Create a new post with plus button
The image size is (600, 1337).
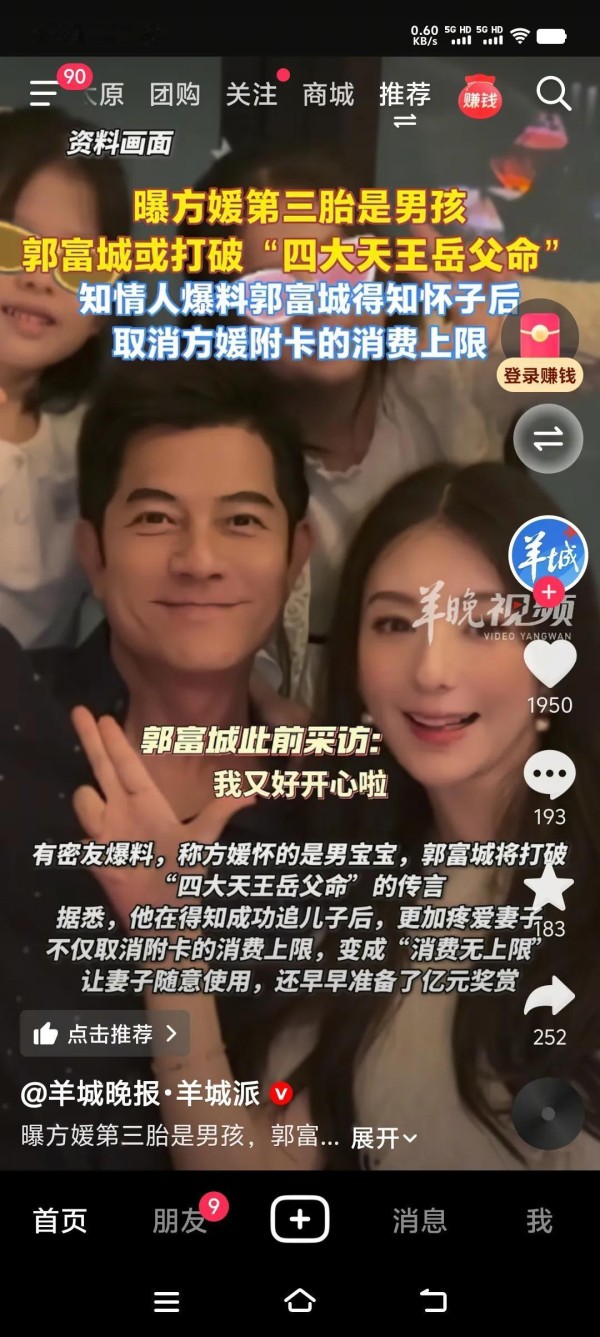300,1219
